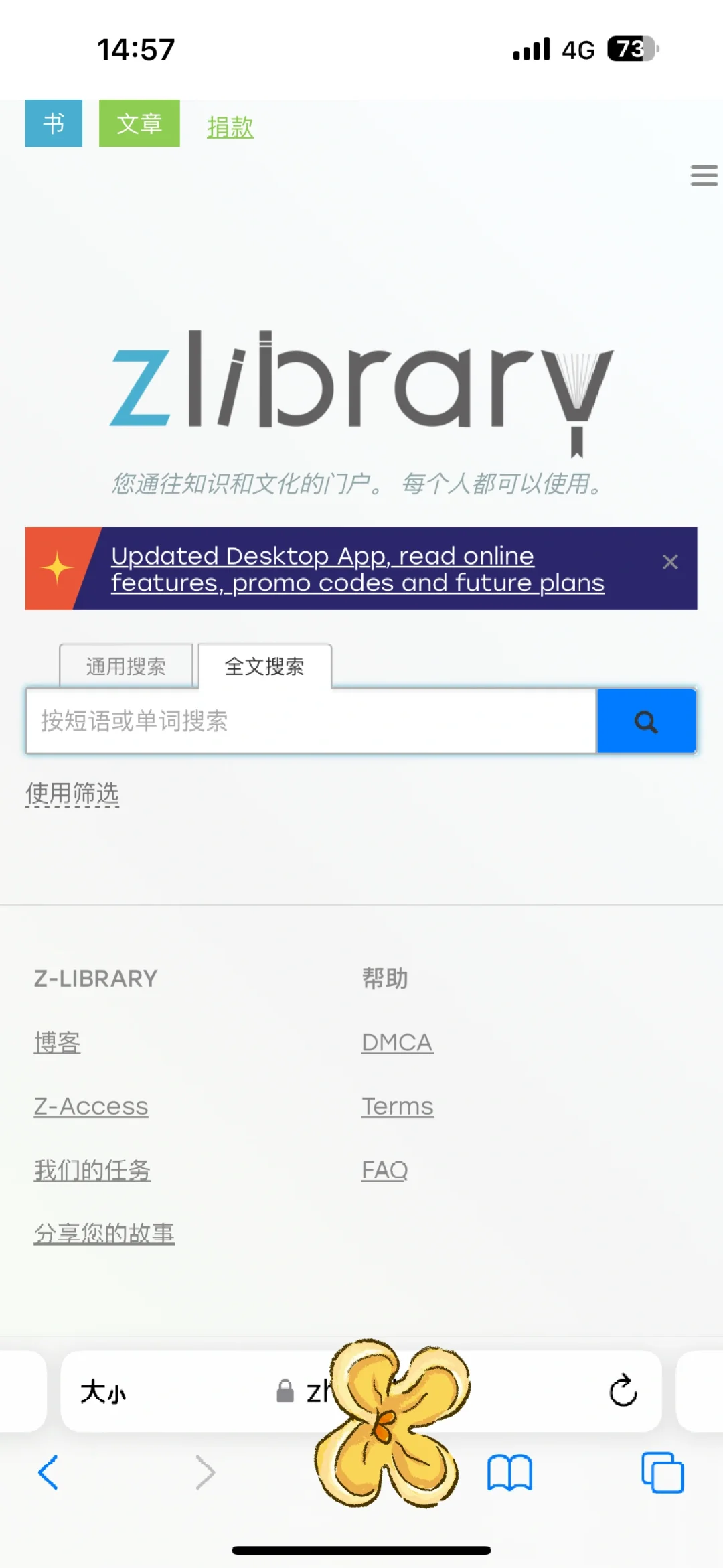Reload the page in Safari
This screenshot has height=1568, width=723.
pyautogui.click(x=623, y=1391)
